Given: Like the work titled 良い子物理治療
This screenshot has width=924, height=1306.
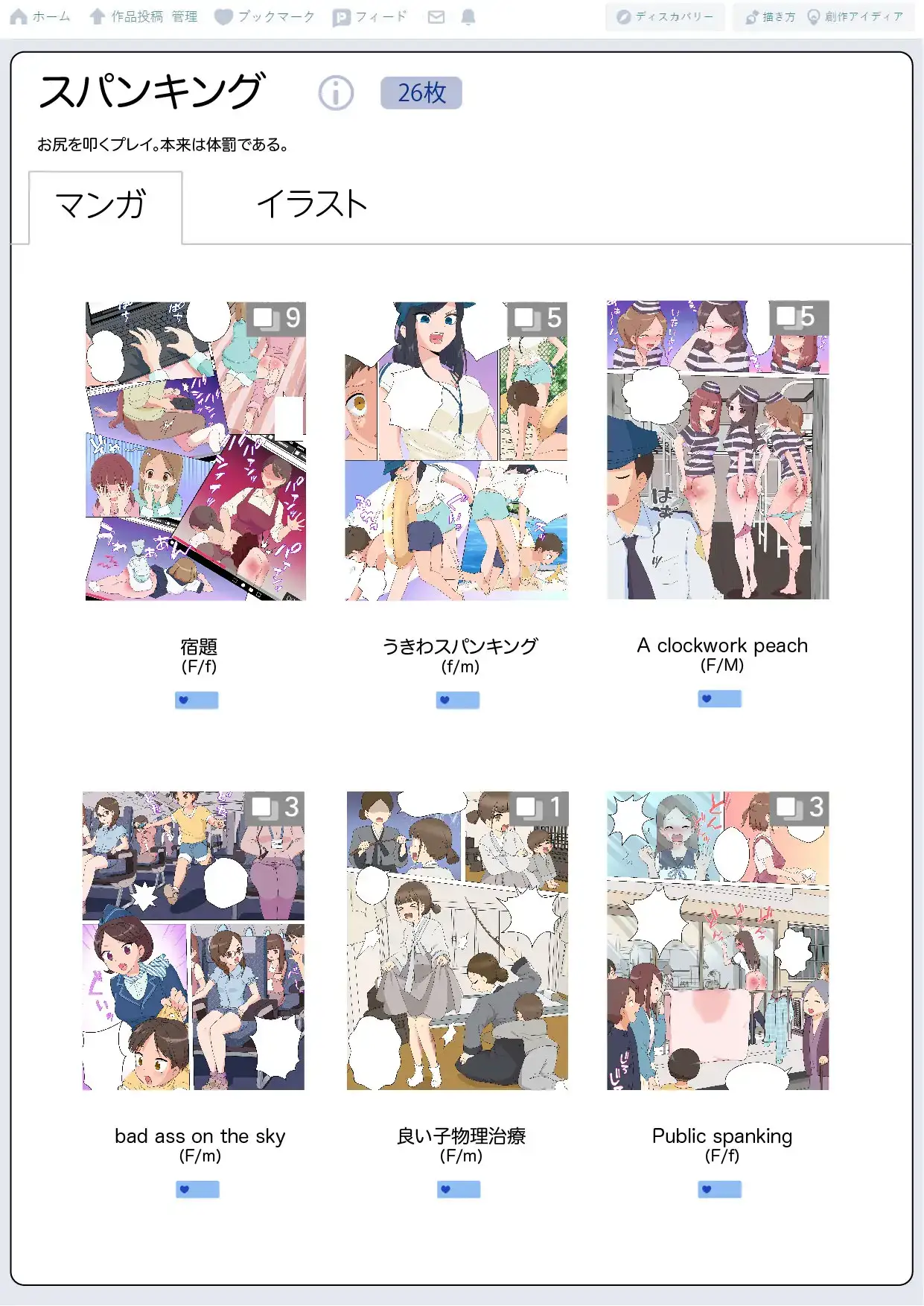Looking at the screenshot, I should (458, 1189).
